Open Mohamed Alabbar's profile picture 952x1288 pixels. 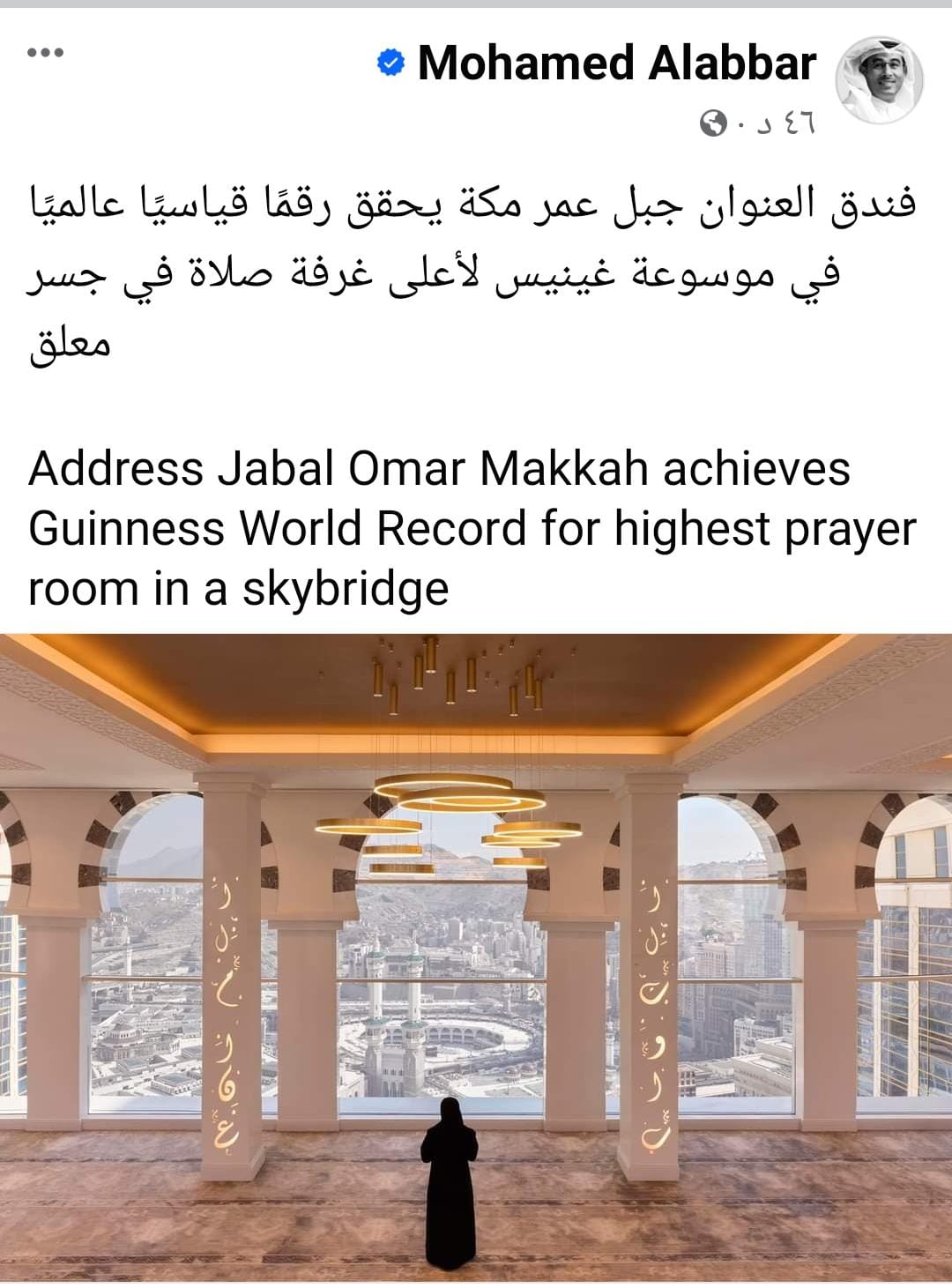click(878, 80)
